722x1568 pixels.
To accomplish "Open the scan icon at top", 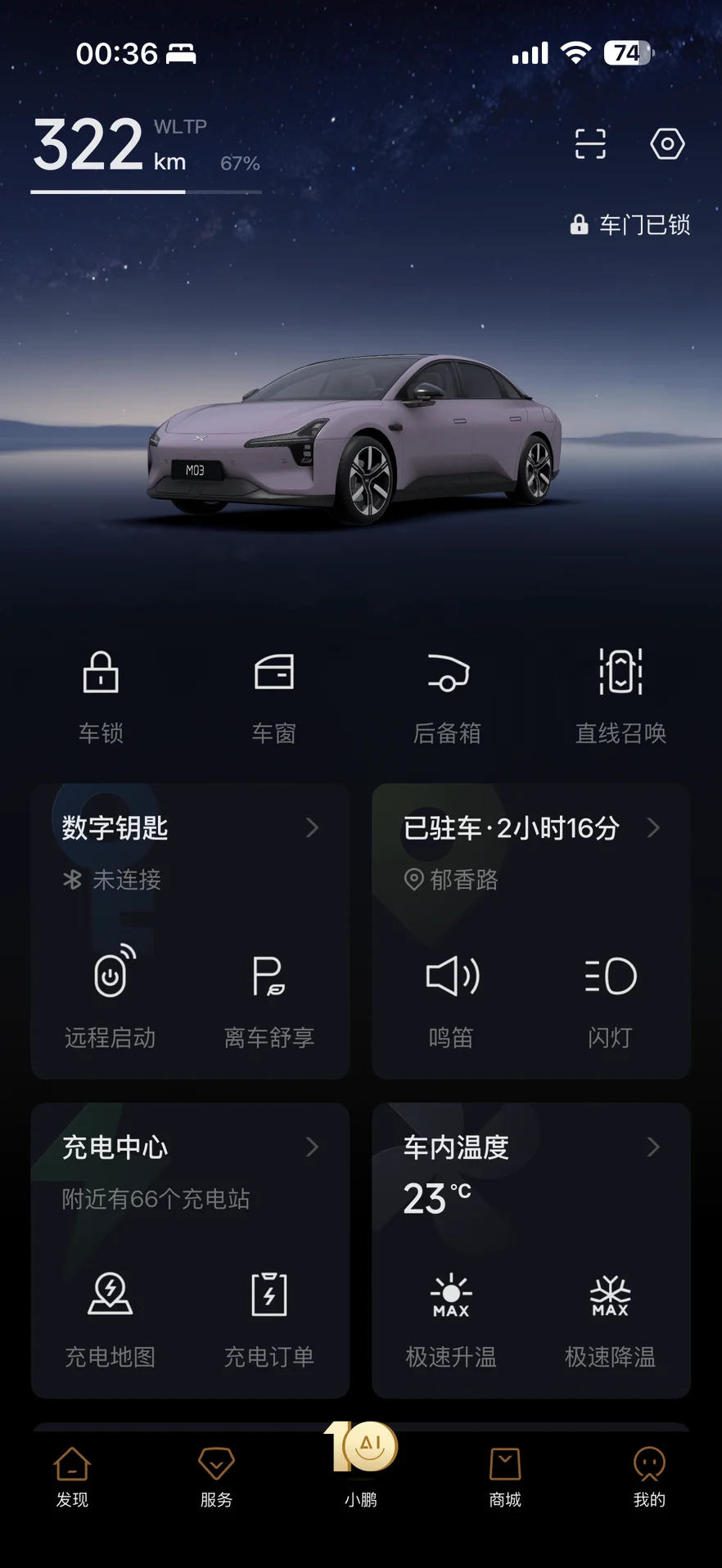I will click(x=589, y=144).
